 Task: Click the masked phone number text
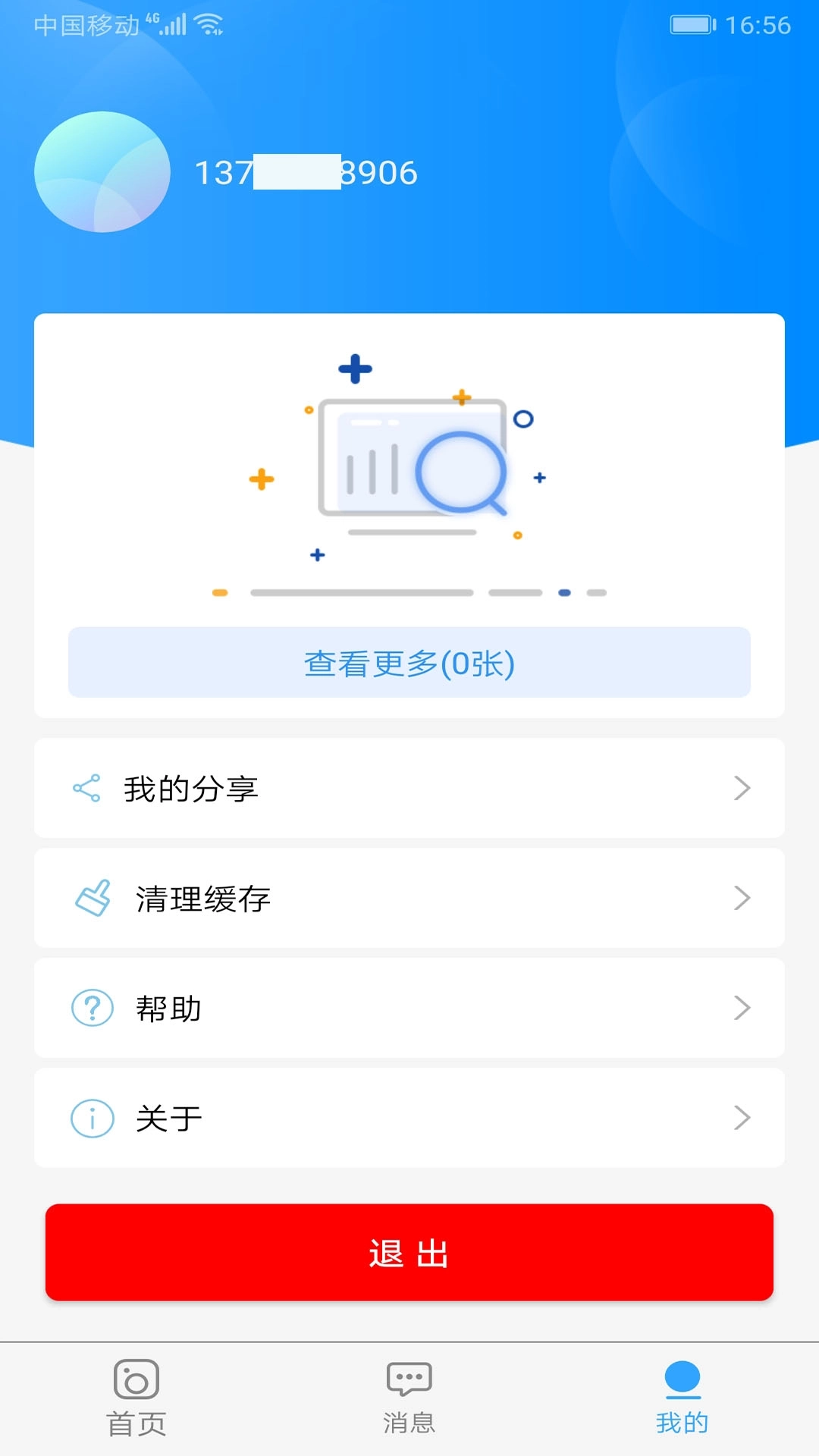click(x=303, y=172)
